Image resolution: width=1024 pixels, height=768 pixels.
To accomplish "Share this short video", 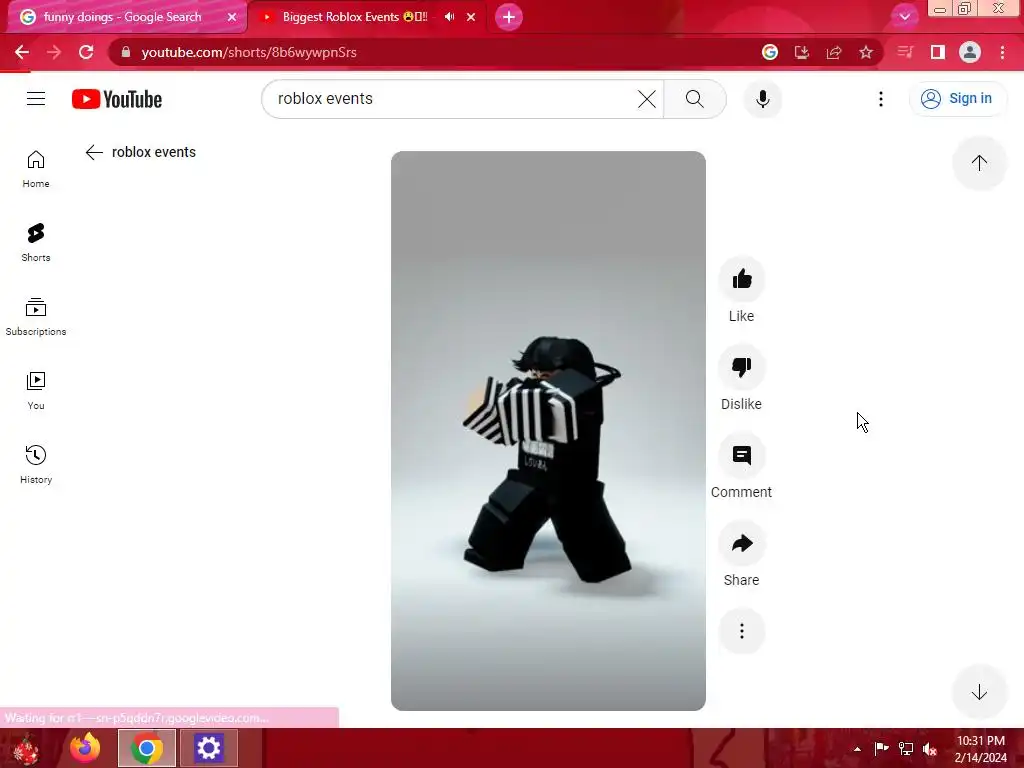I will 742,543.
